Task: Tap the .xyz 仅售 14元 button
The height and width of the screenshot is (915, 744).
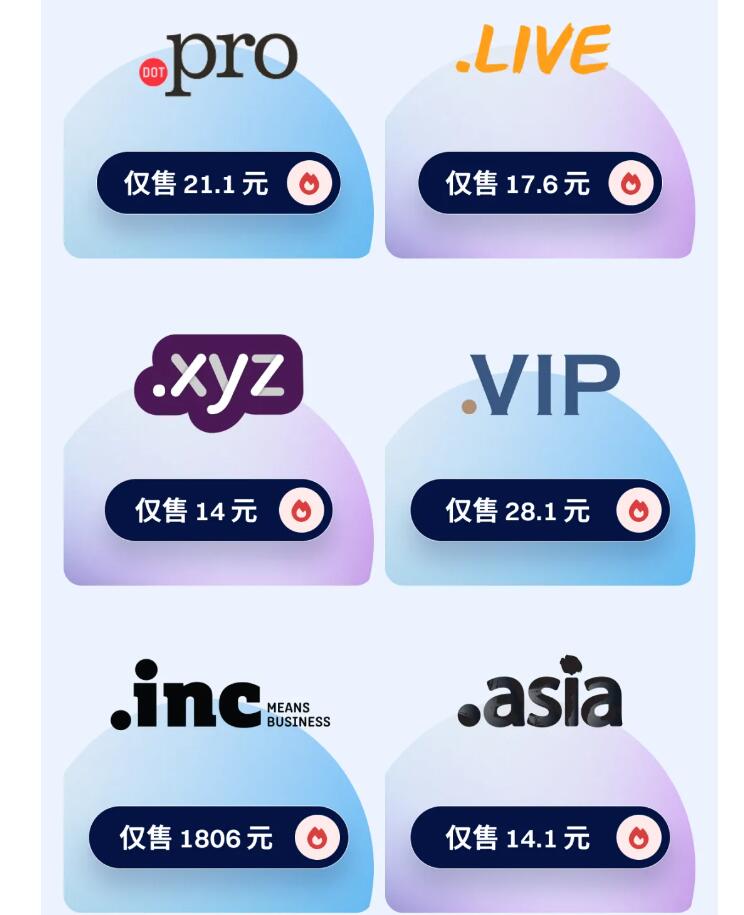Action: (x=218, y=510)
